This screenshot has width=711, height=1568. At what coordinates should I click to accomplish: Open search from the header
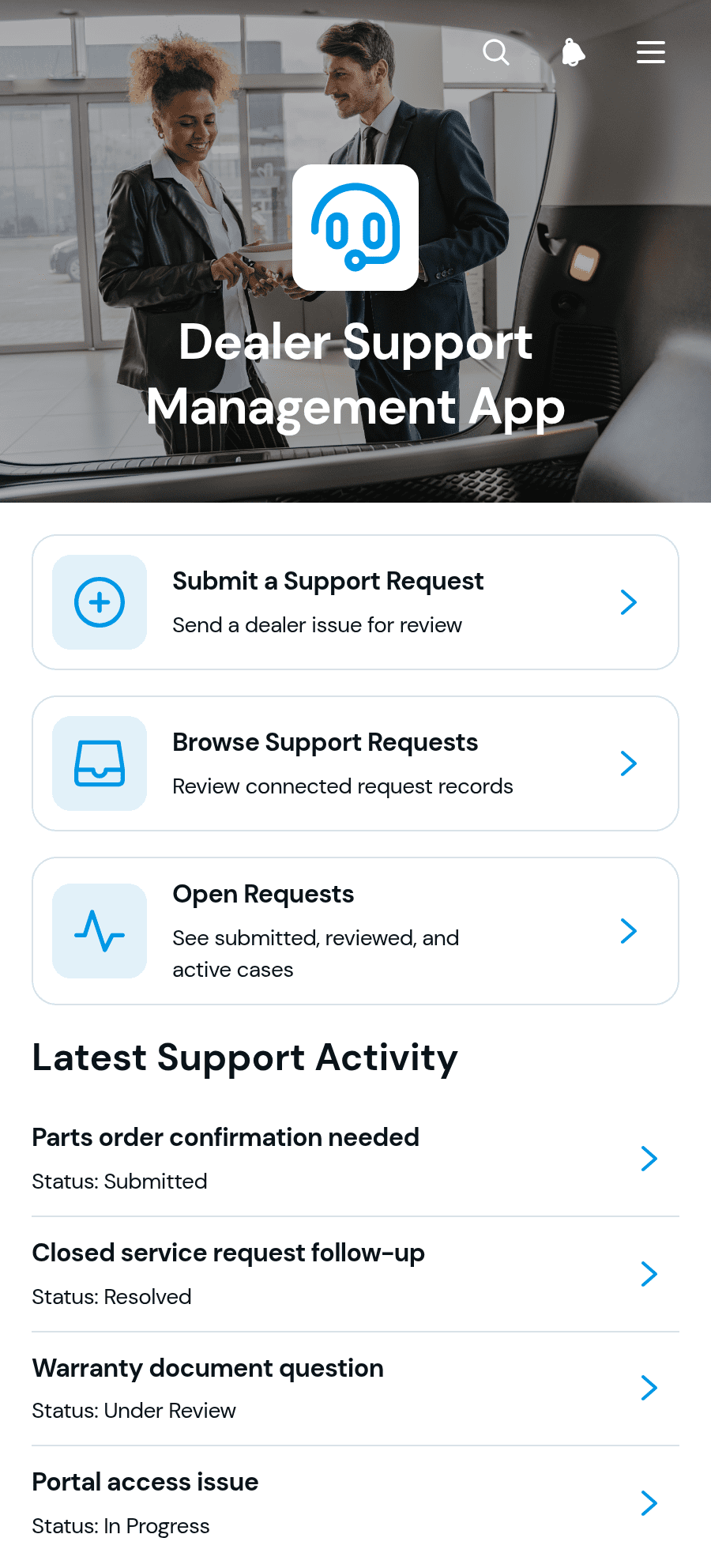496,52
